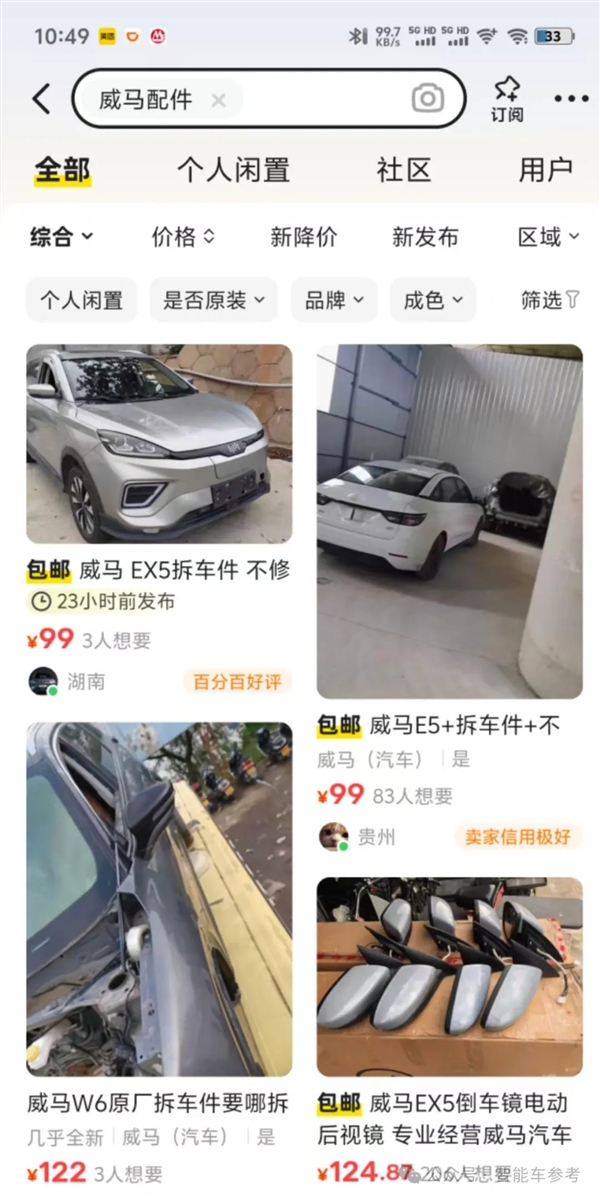Screen dimensions: 600x1199
Task: Switch to the 用户 tab
Action: [545, 170]
